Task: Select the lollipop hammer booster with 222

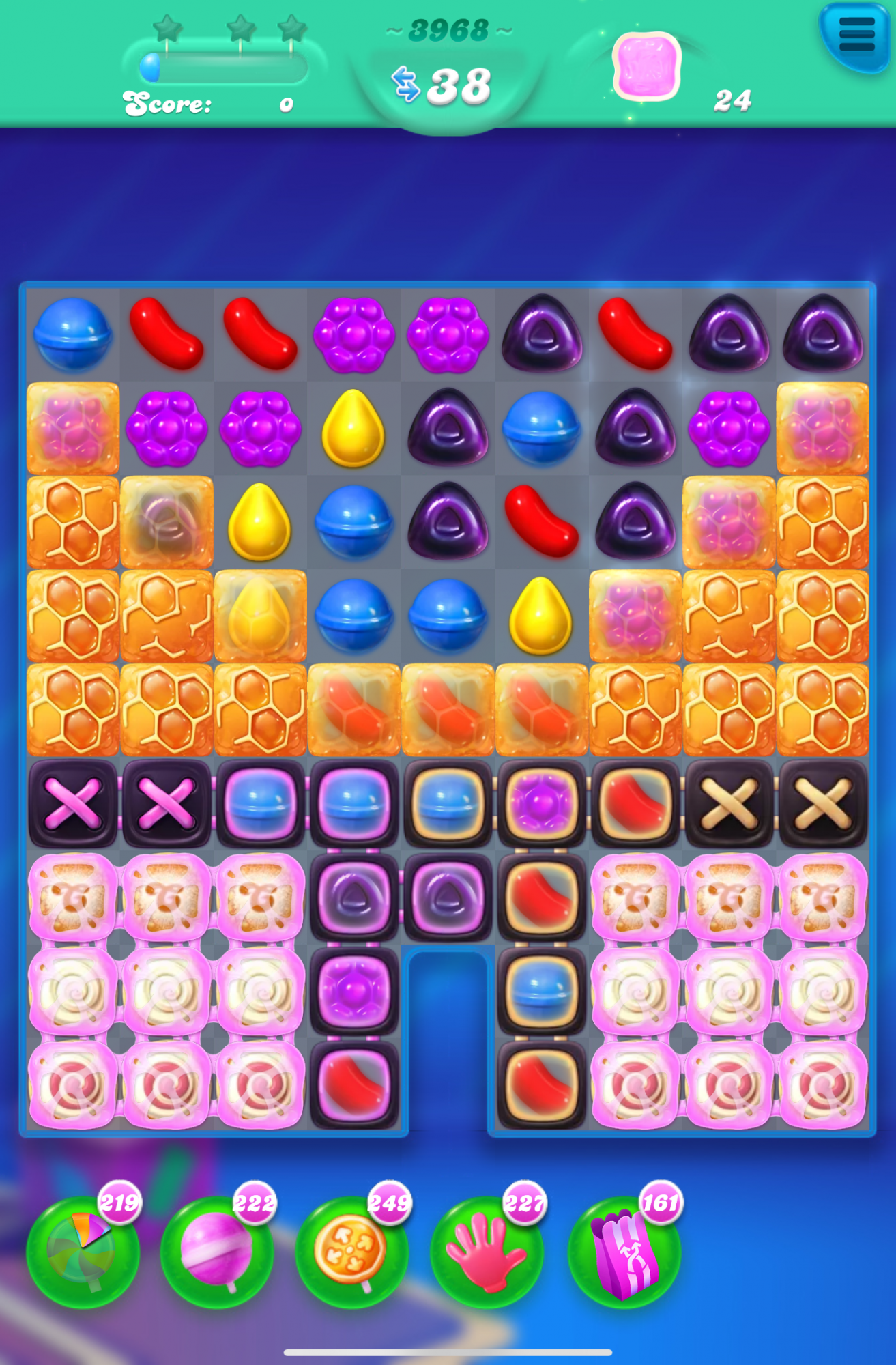Action: [x=216, y=1252]
